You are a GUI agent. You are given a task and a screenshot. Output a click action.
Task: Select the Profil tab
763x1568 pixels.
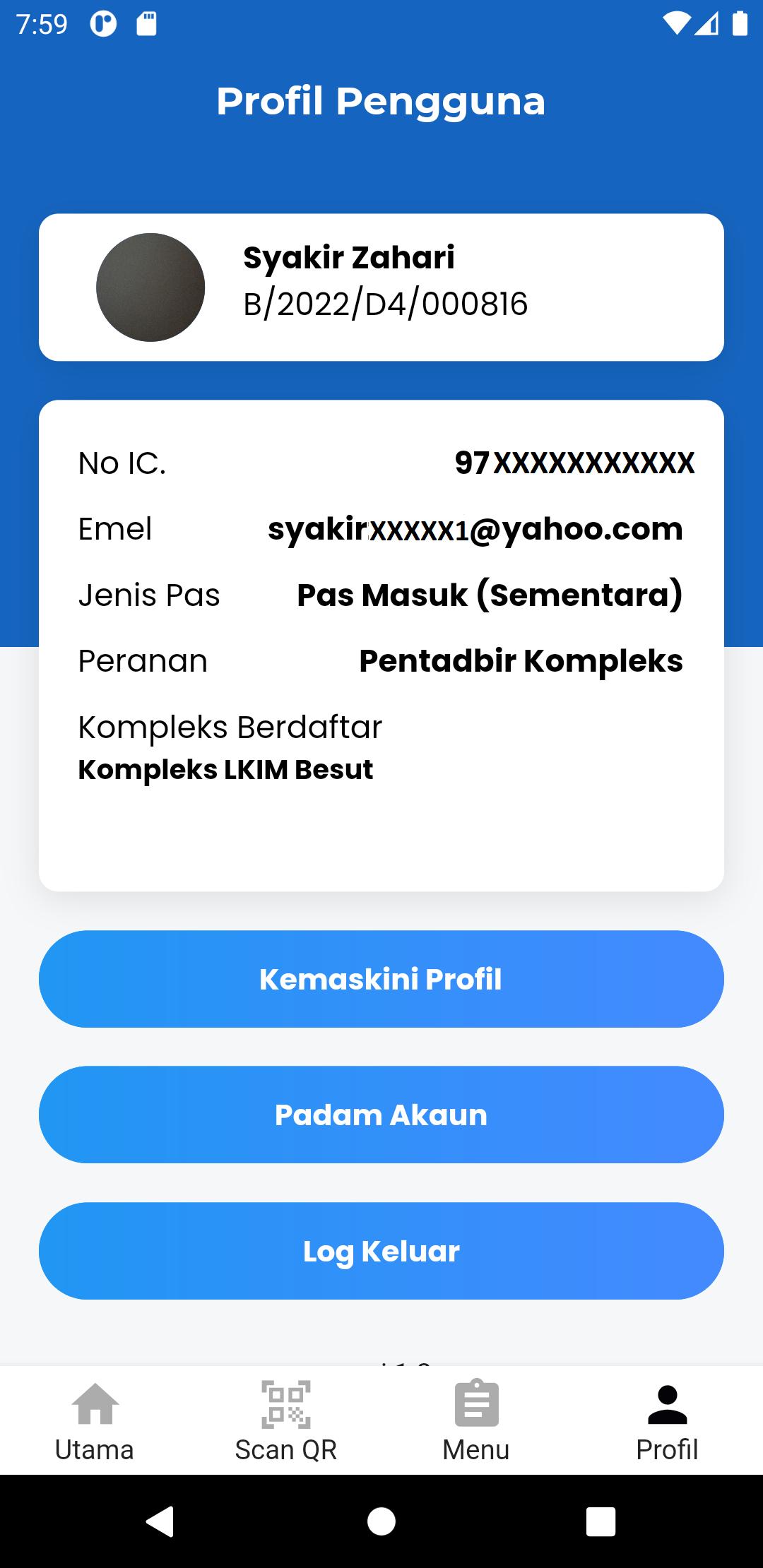coord(667,1421)
